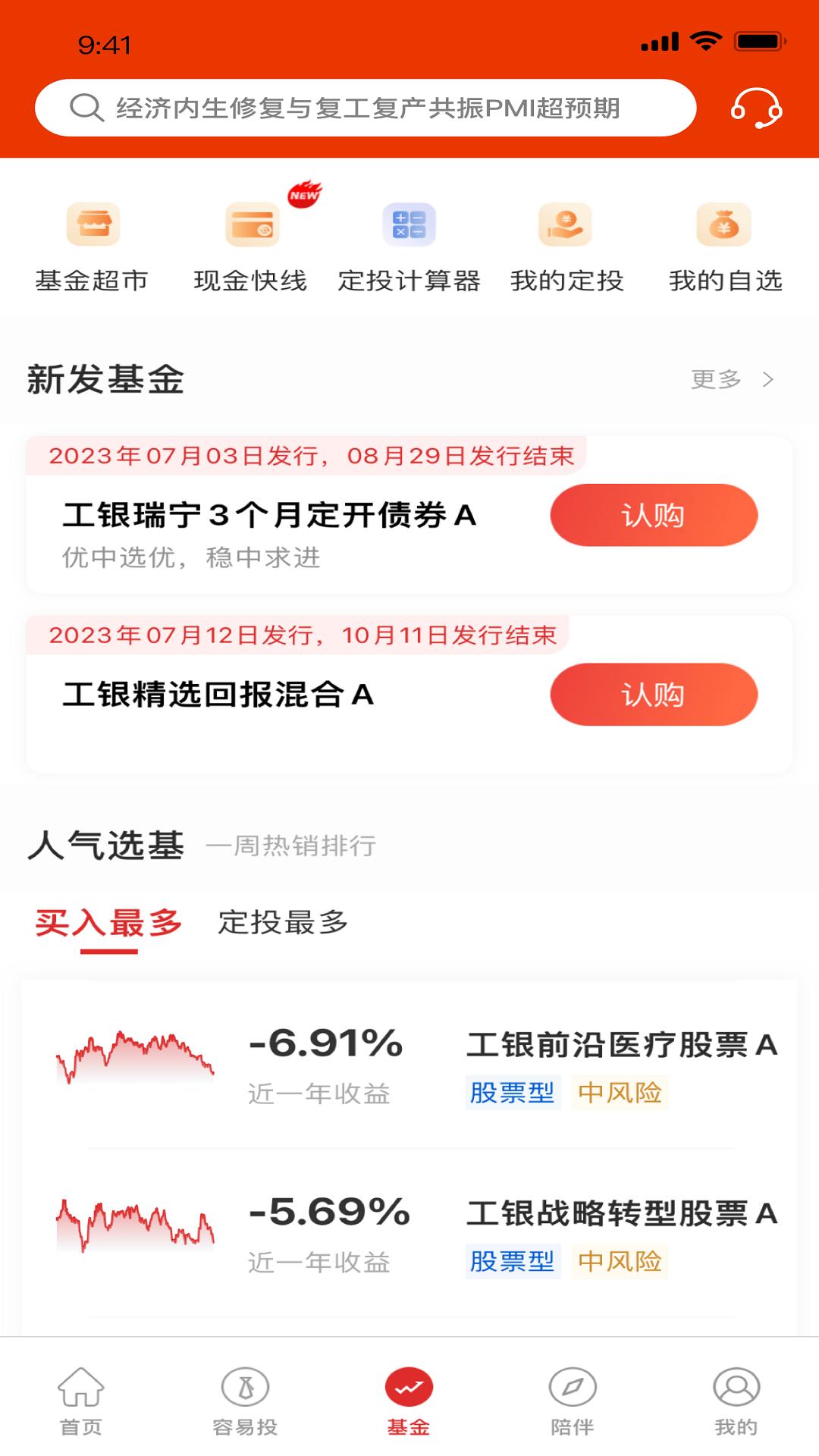Select the 容易投 icon in bottom bar
This screenshot has height=1456, width=819.
click(x=245, y=1399)
